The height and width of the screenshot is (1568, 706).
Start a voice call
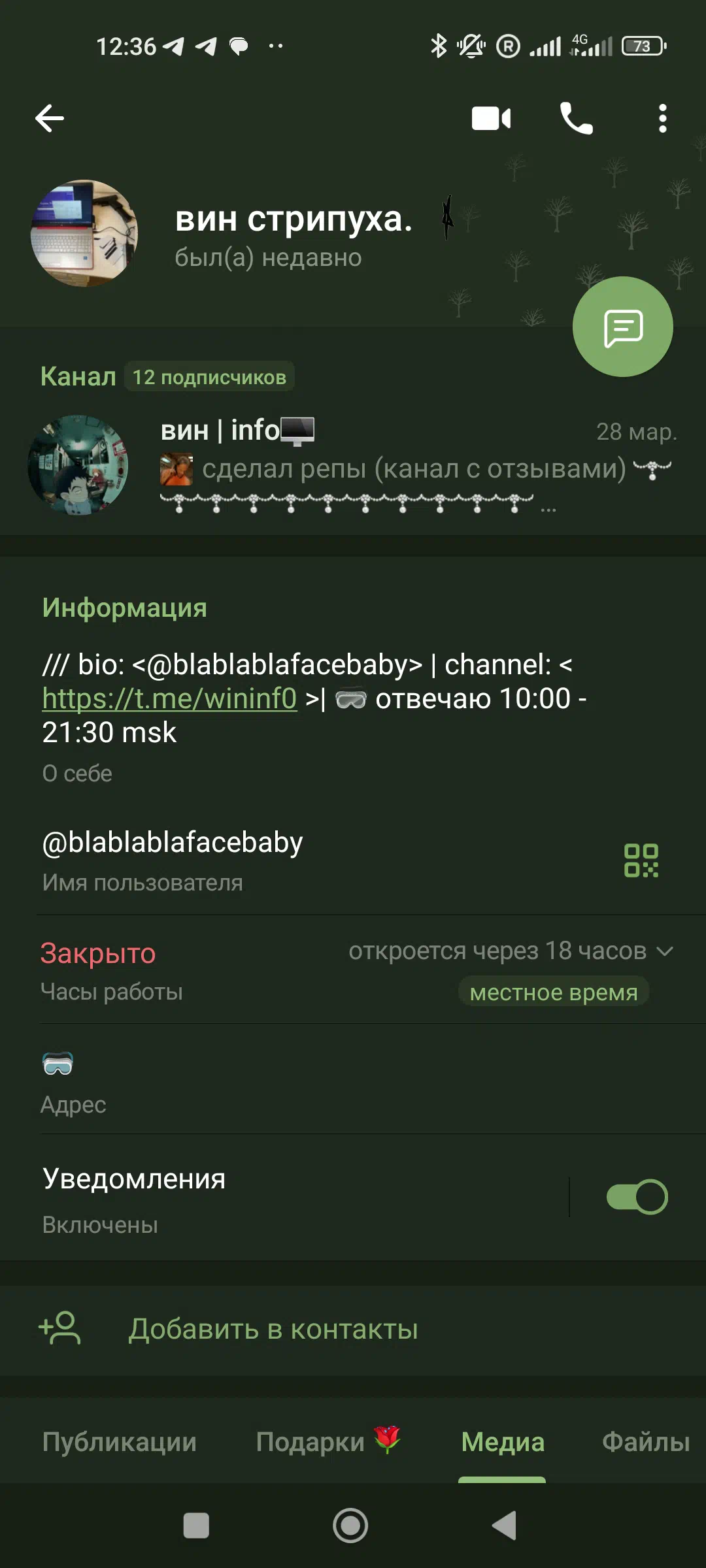point(577,118)
